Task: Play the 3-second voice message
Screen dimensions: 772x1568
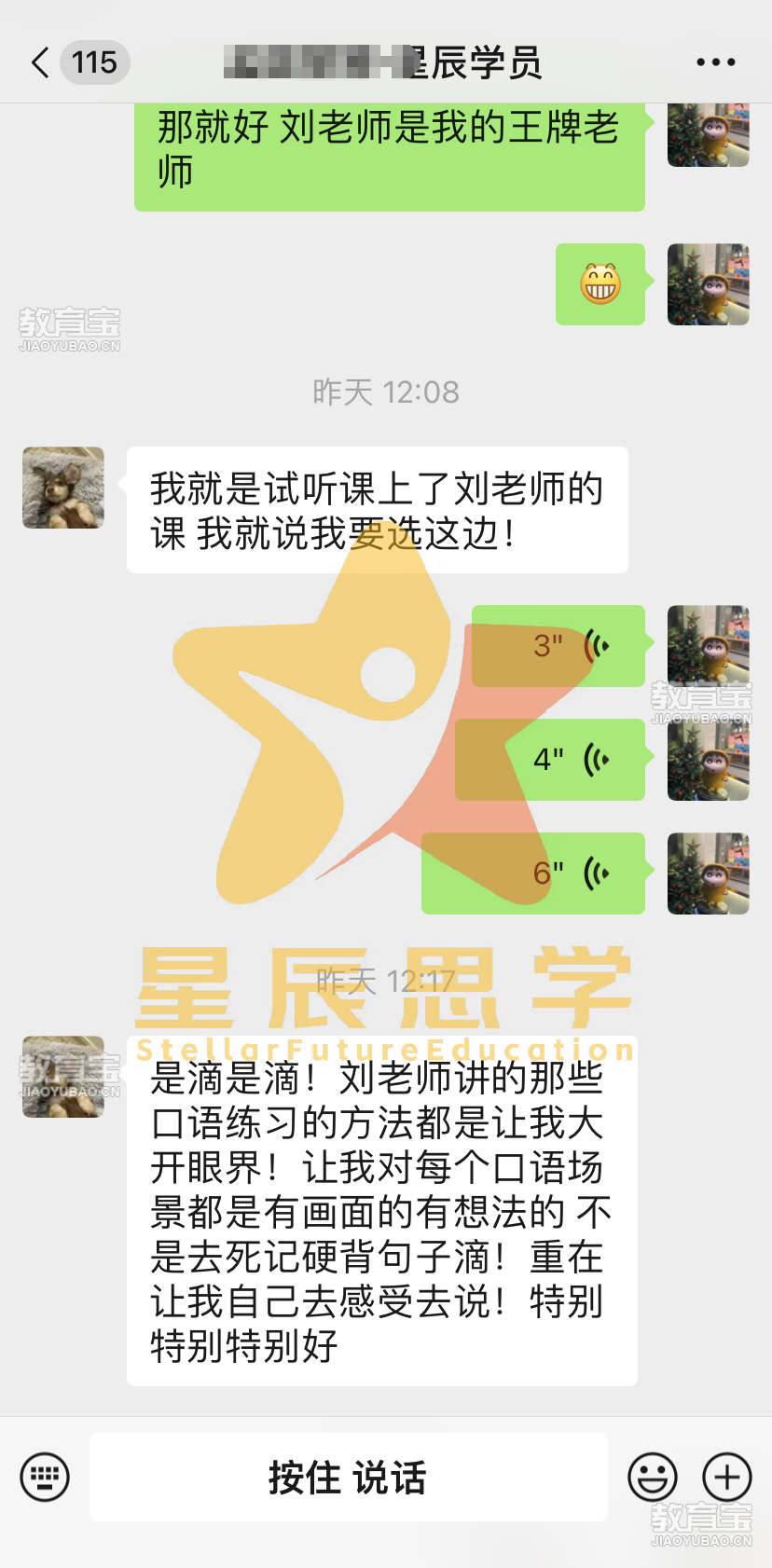Action: 558,646
